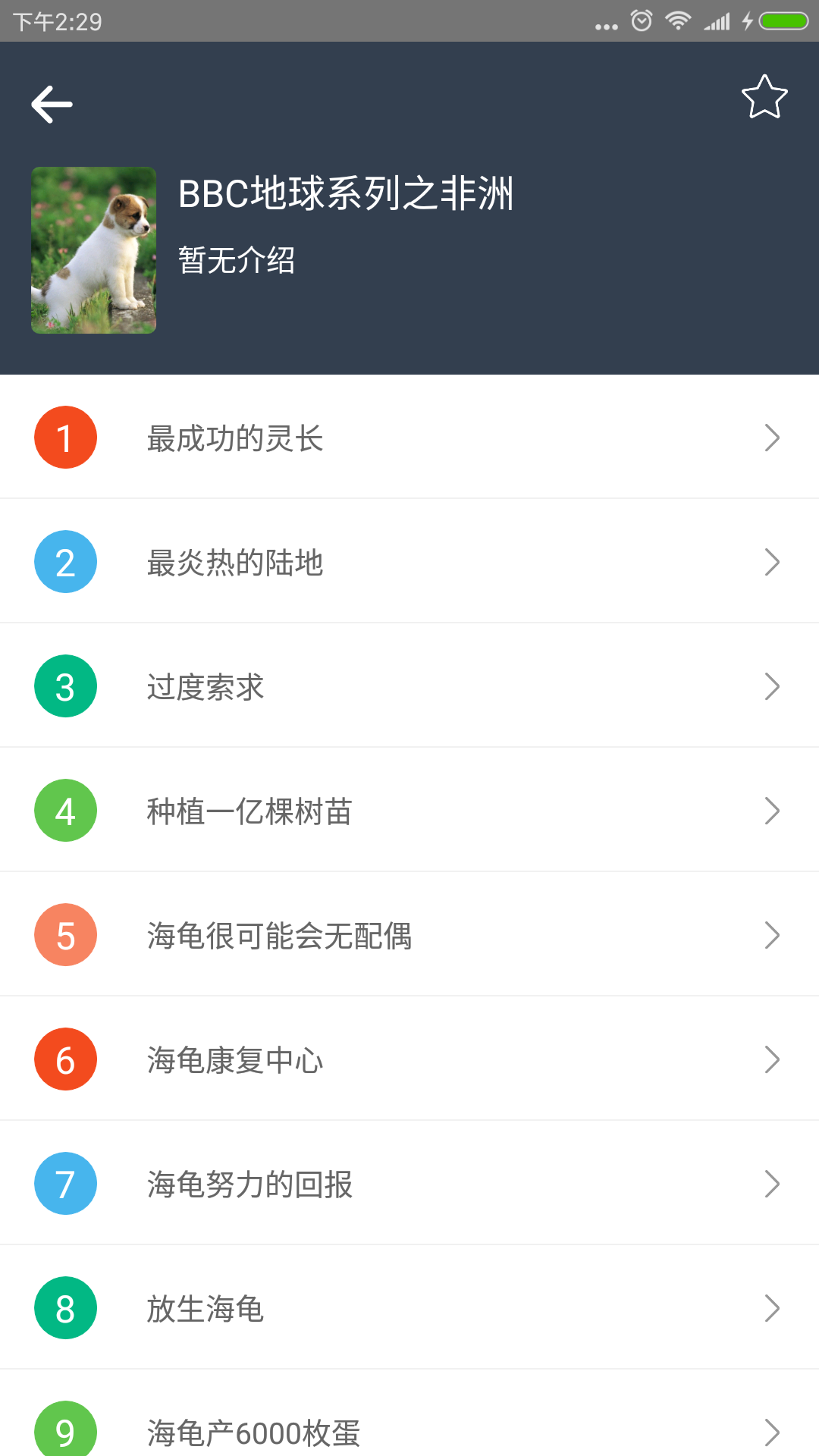Go back using the arrow icon

pyautogui.click(x=52, y=104)
